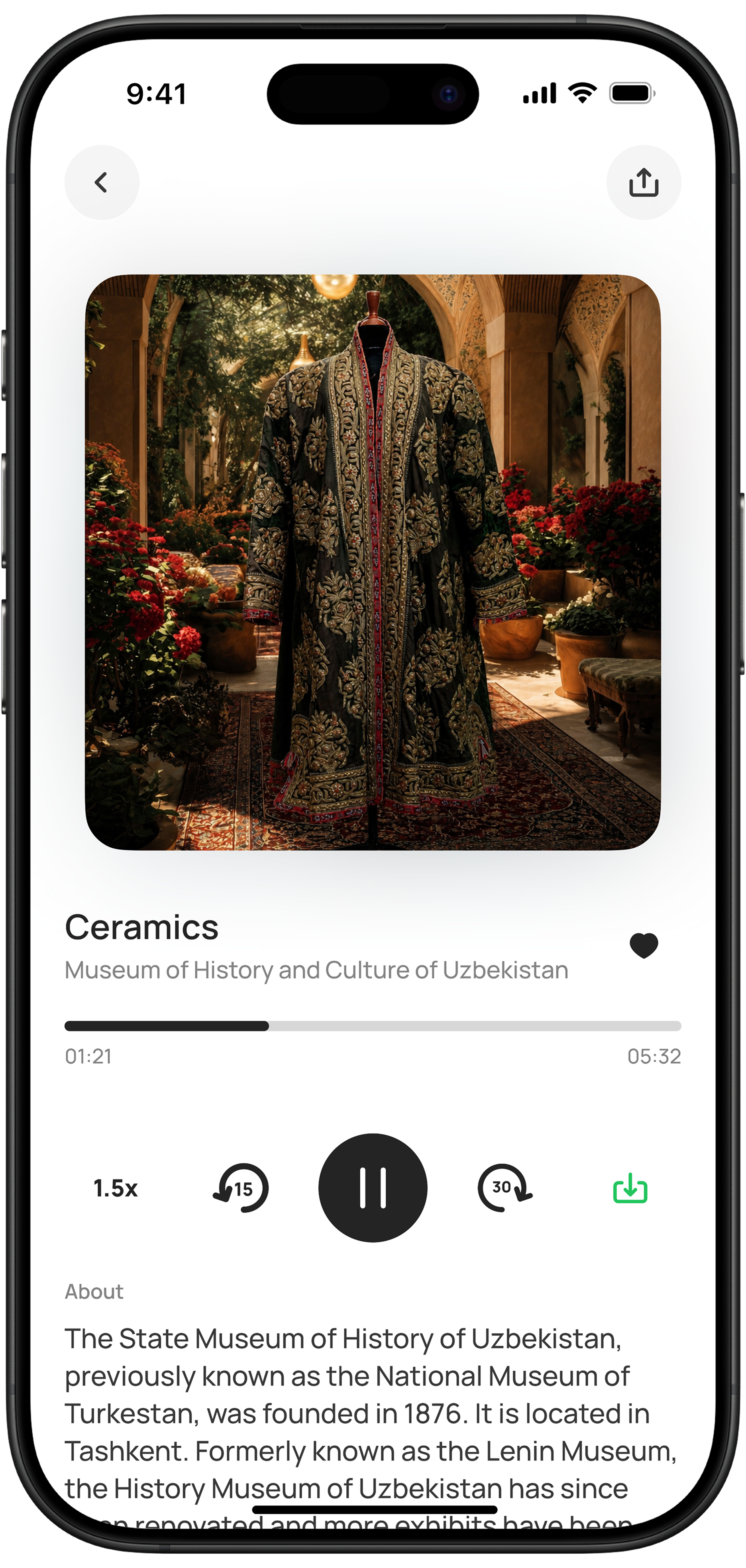
Task: Download the audio with the green icon
Action: click(630, 1188)
